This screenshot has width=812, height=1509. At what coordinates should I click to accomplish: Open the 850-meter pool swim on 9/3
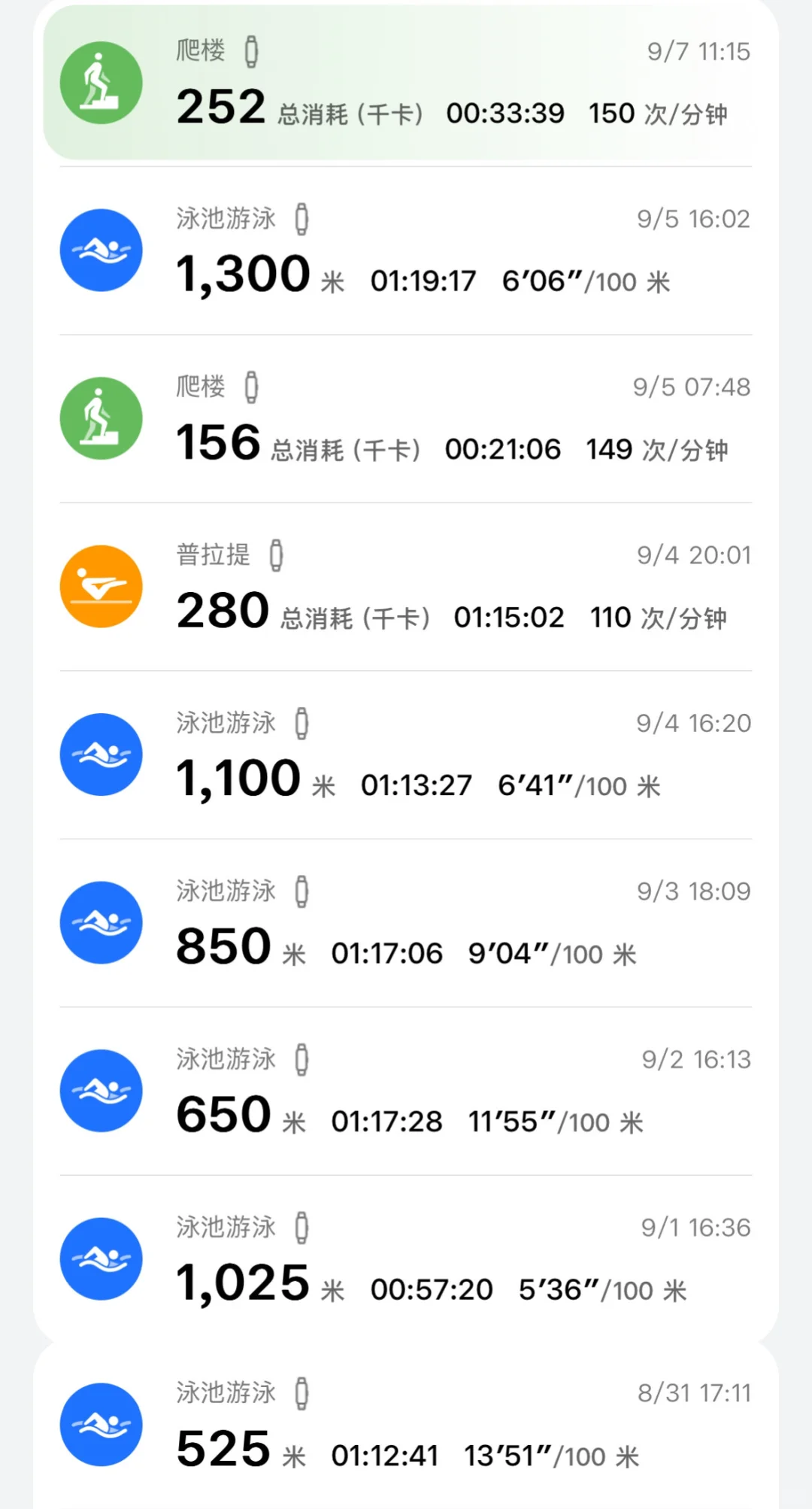click(x=406, y=923)
